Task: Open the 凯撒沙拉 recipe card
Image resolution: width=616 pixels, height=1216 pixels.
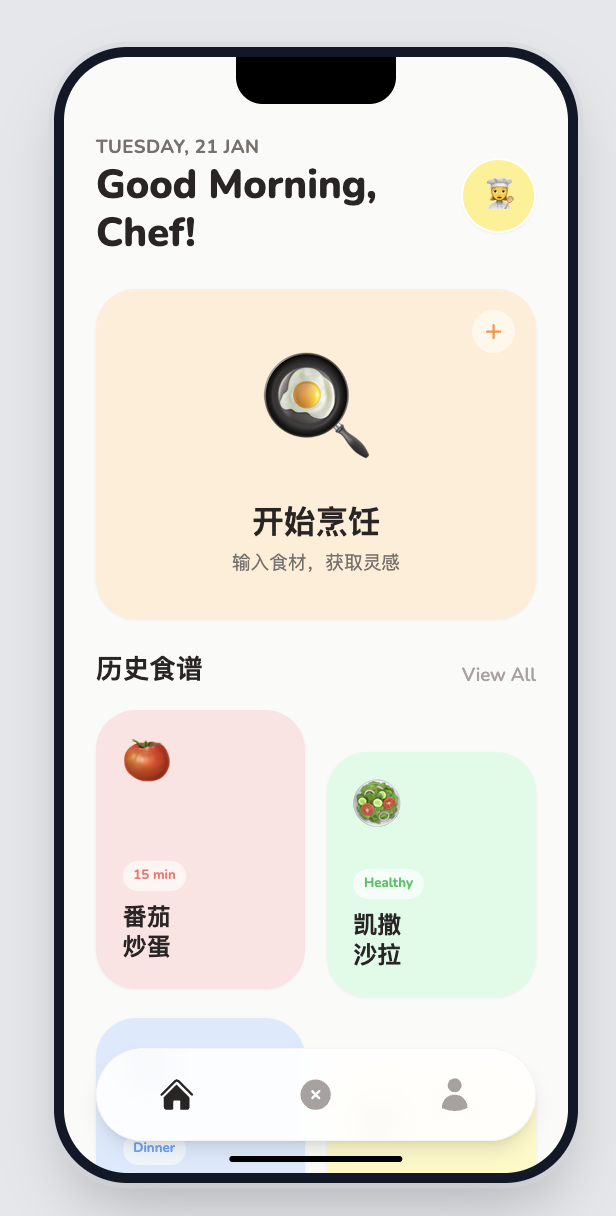Action: pyautogui.click(x=431, y=875)
